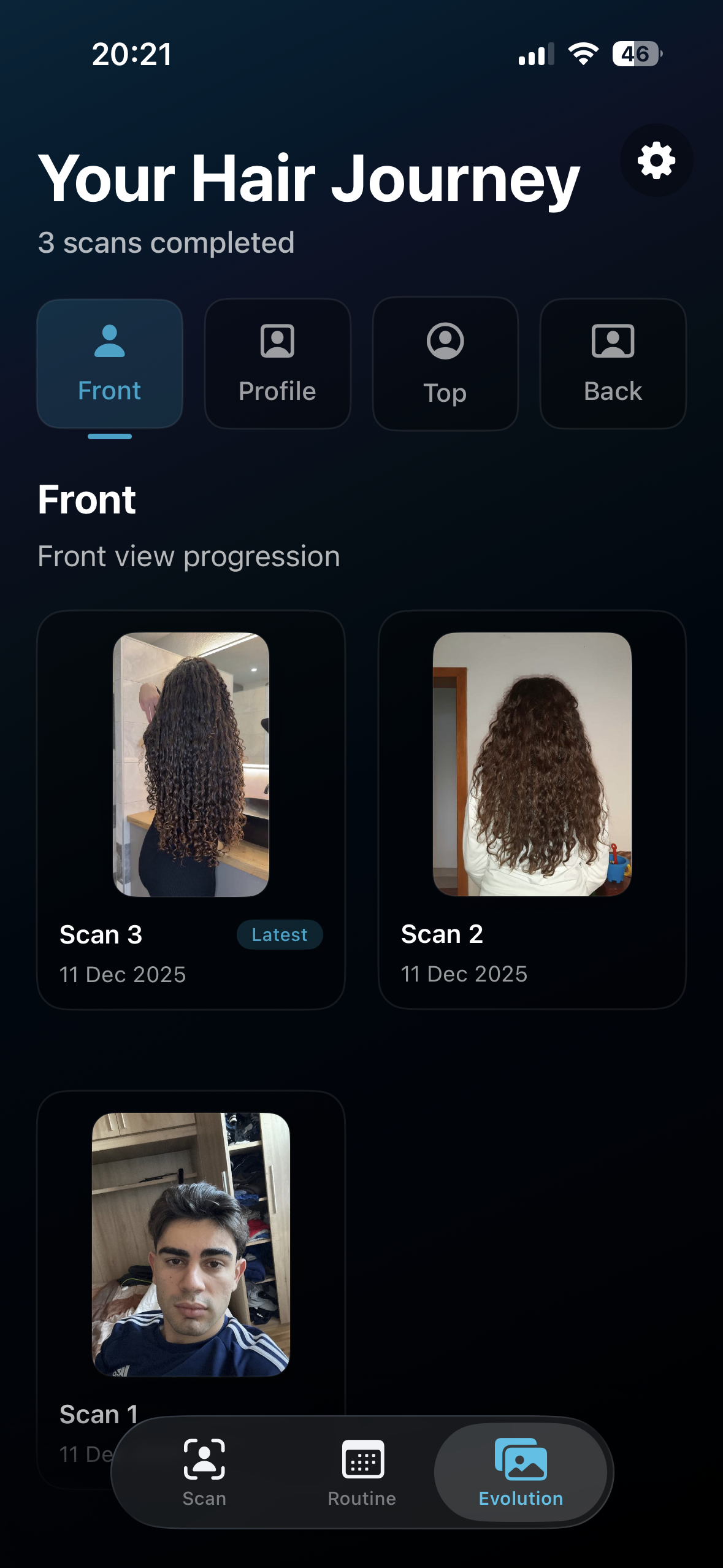Screen dimensions: 723x1568
Task: Show the Back view tab
Action: pyautogui.click(x=613, y=364)
